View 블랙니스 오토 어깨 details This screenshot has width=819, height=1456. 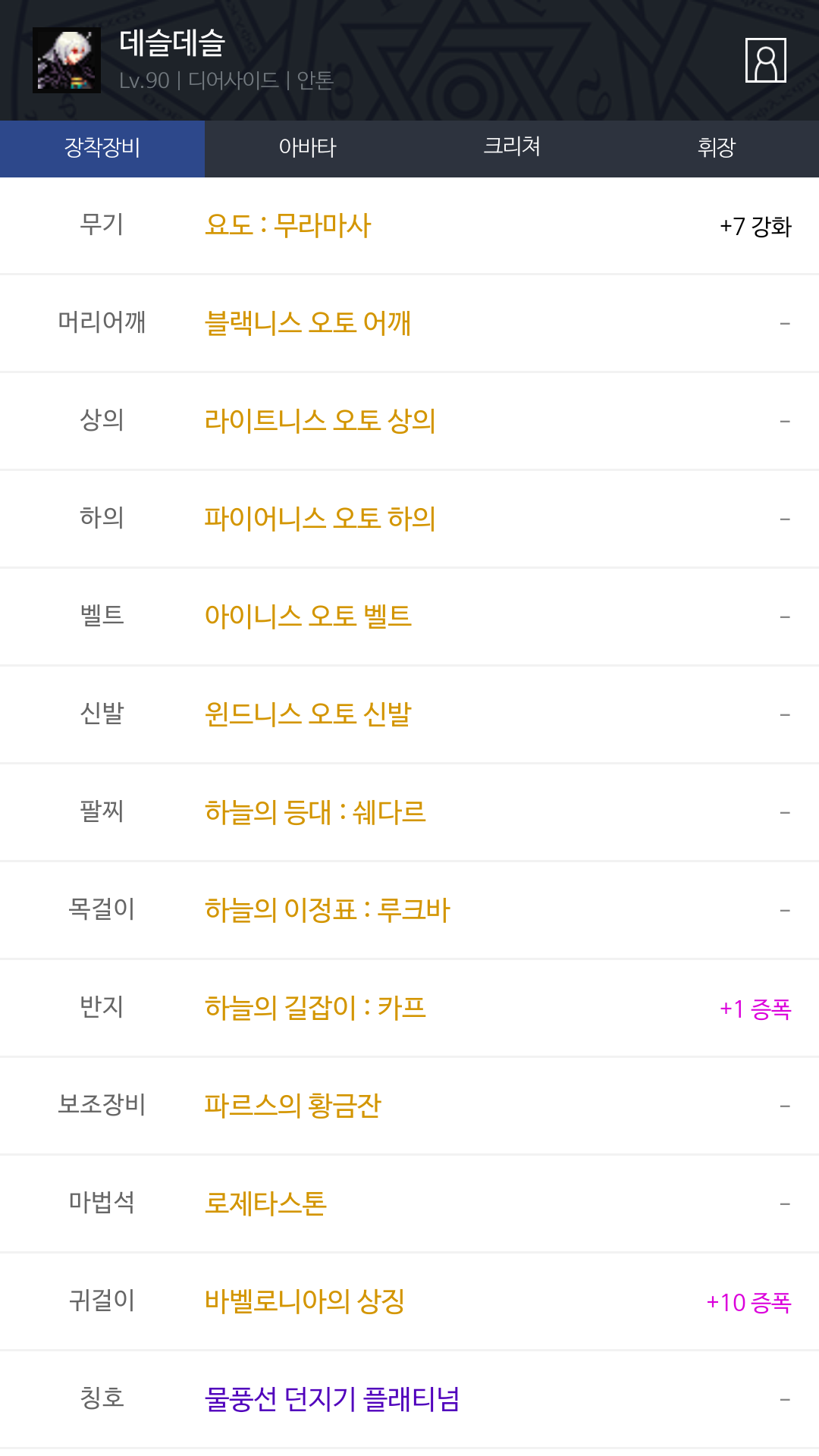[x=308, y=323]
